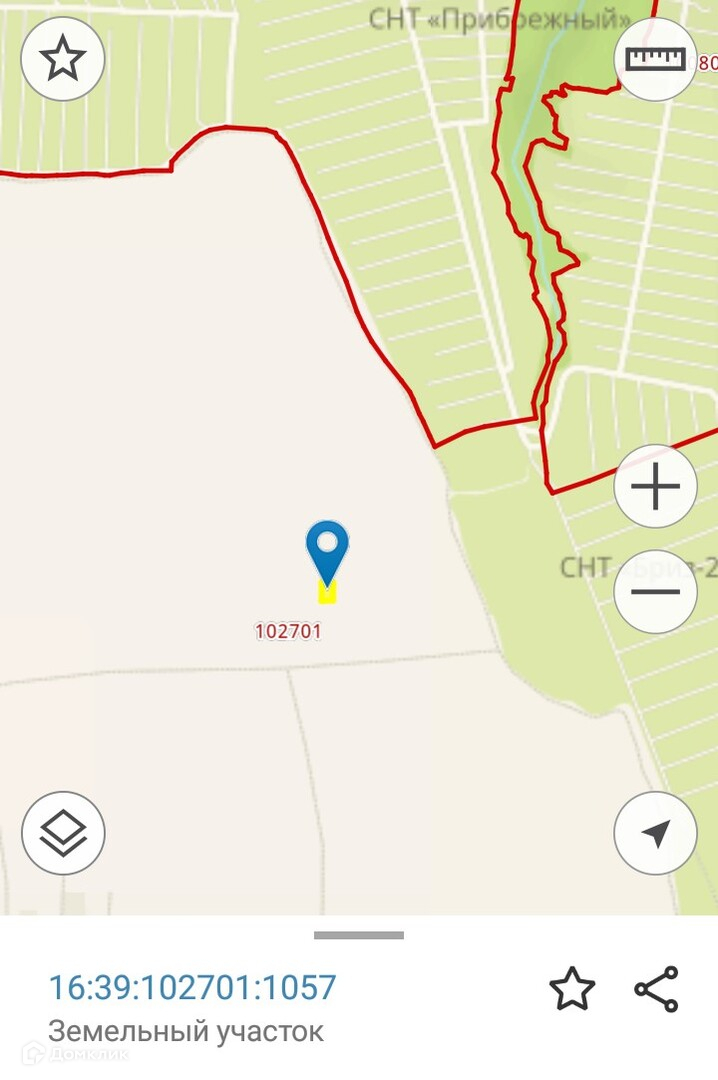Screen dimensions: 718x1080
Task: Zoom out of the map
Action: pyautogui.click(x=655, y=591)
